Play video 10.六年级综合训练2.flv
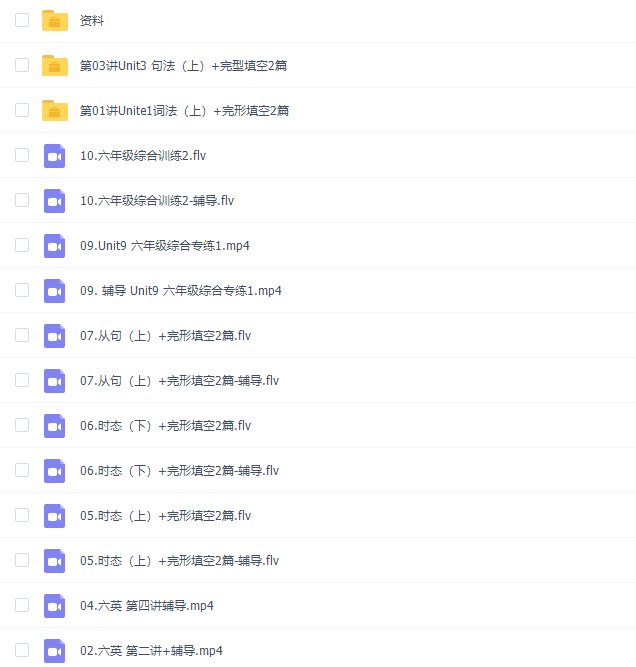Image resolution: width=636 pixels, height=667 pixels. pyautogui.click(x=143, y=155)
